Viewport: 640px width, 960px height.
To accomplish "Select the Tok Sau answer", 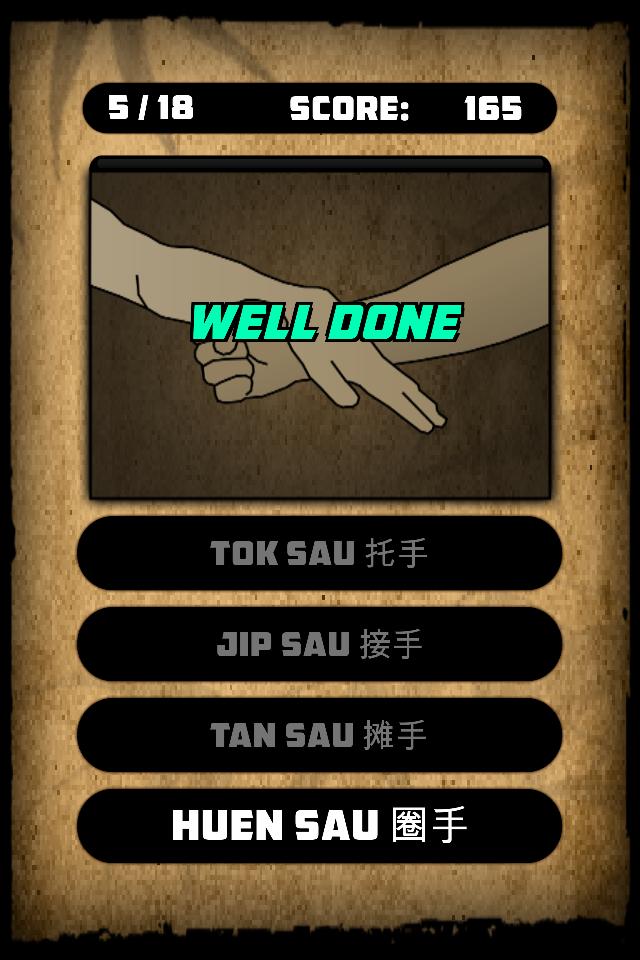I will pyautogui.click(x=319, y=553).
